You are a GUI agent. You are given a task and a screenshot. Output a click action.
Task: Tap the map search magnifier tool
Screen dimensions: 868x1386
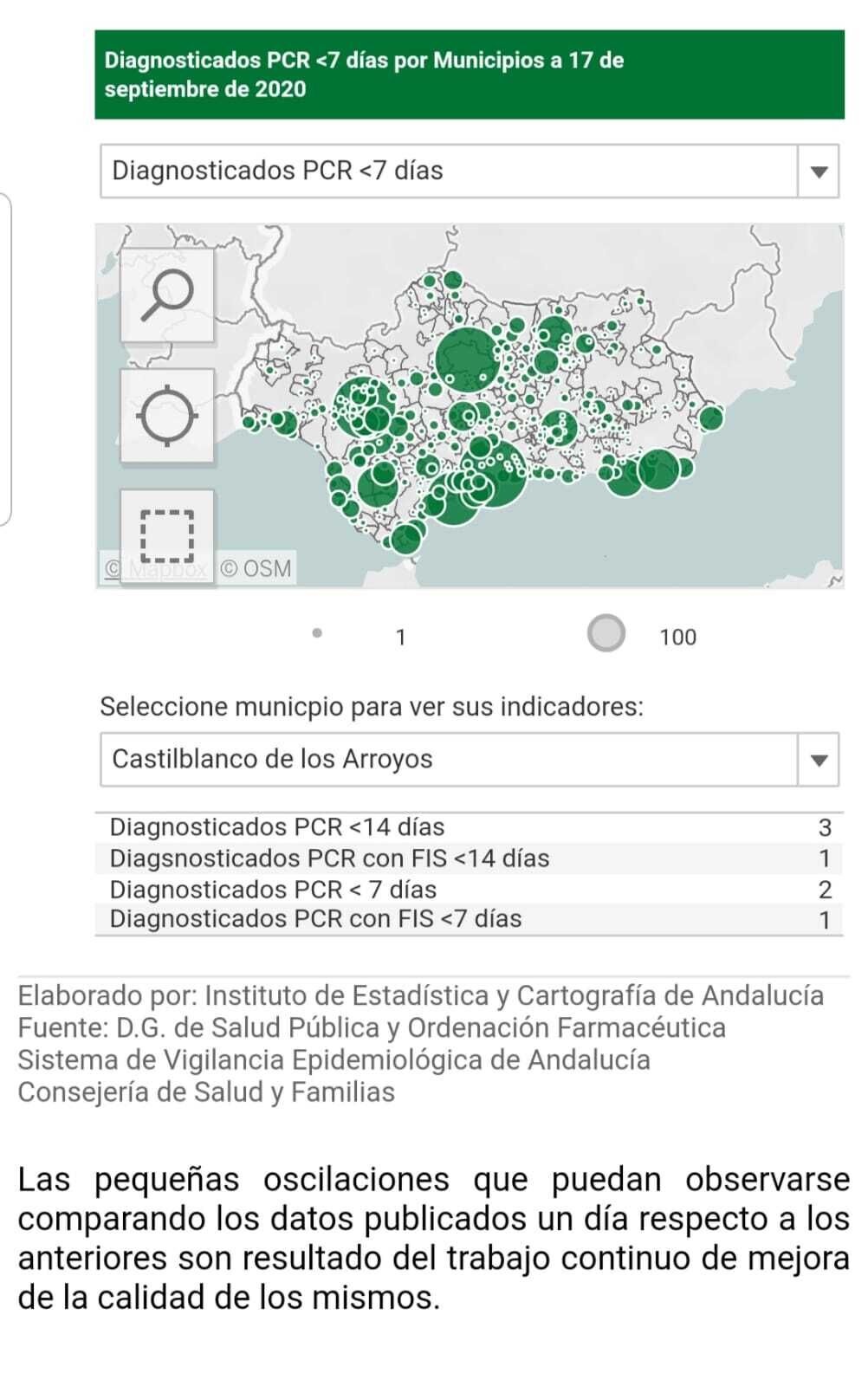(x=166, y=295)
